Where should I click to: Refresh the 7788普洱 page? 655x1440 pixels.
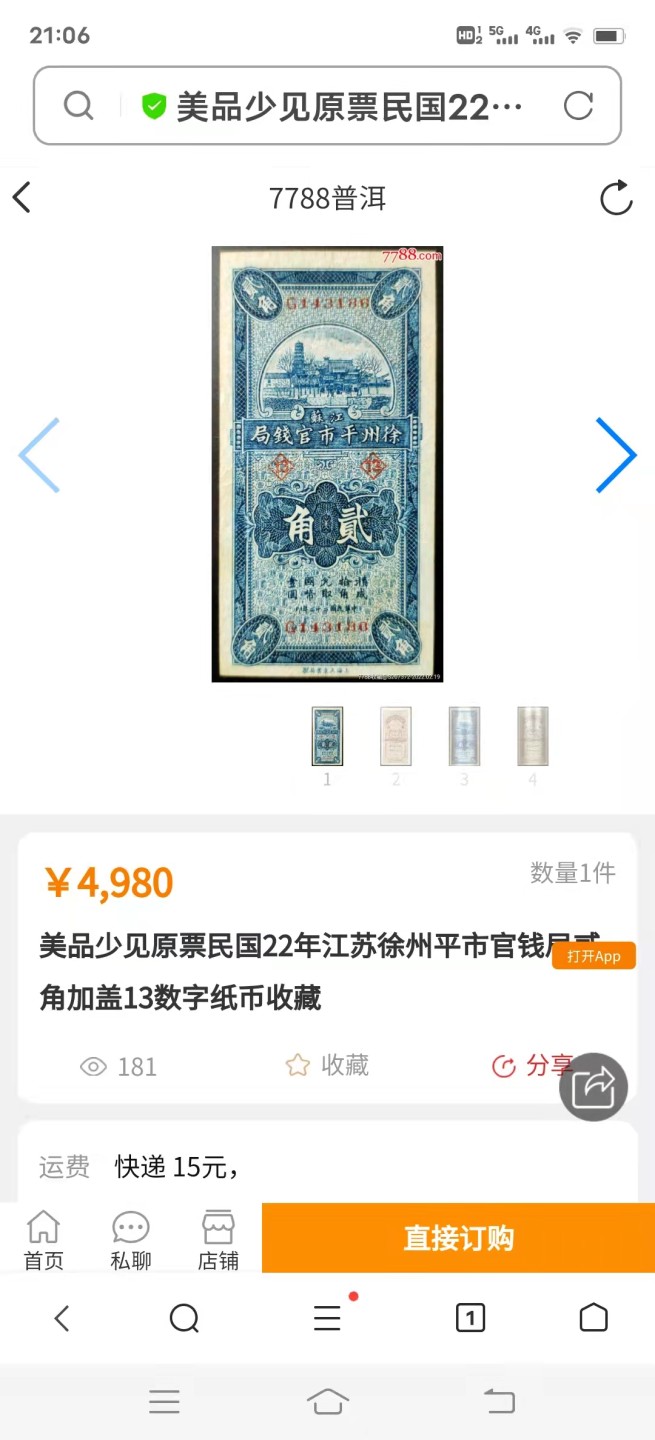(x=616, y=198)
